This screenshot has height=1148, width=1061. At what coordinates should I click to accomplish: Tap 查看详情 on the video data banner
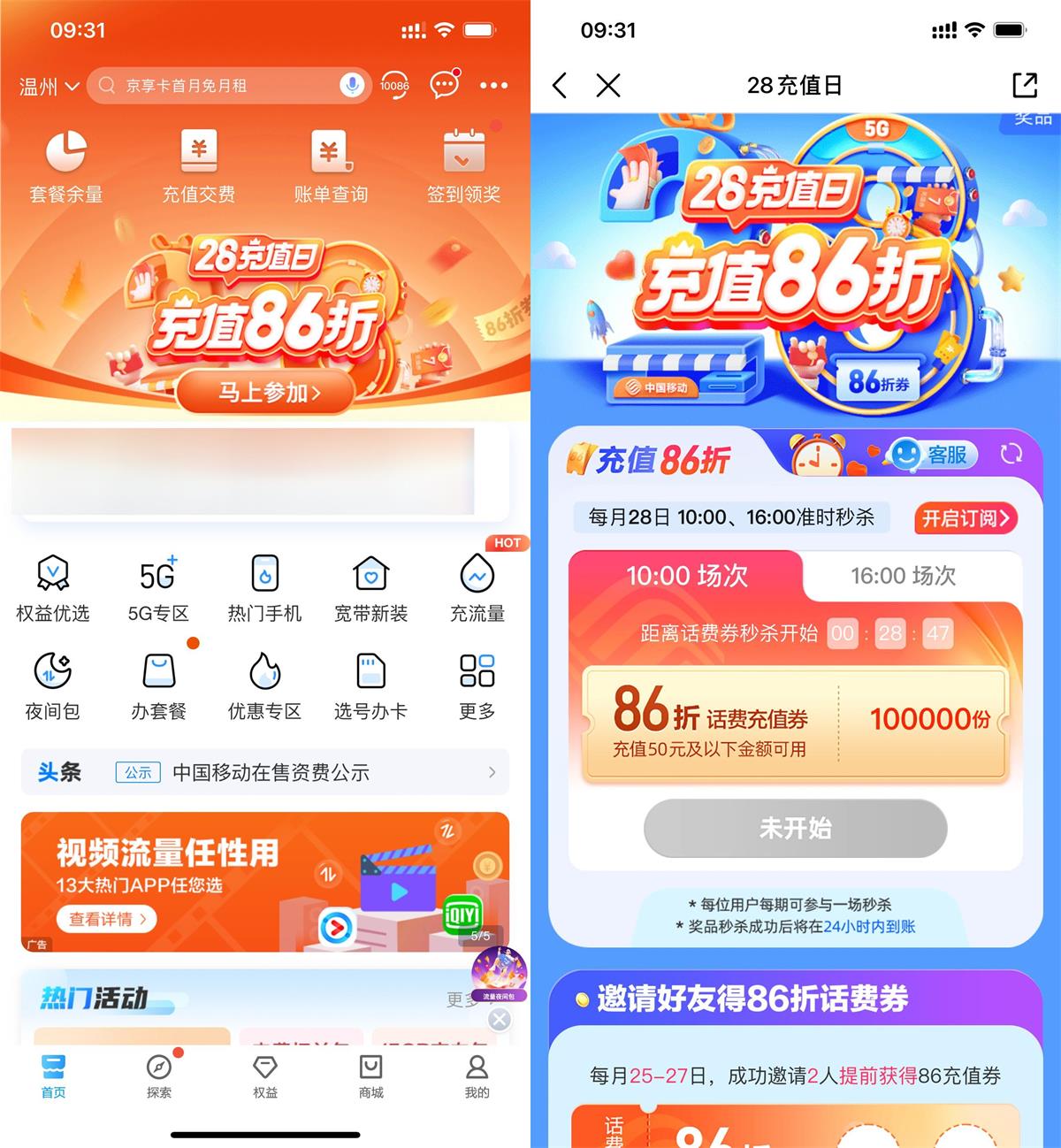point(106,919)
